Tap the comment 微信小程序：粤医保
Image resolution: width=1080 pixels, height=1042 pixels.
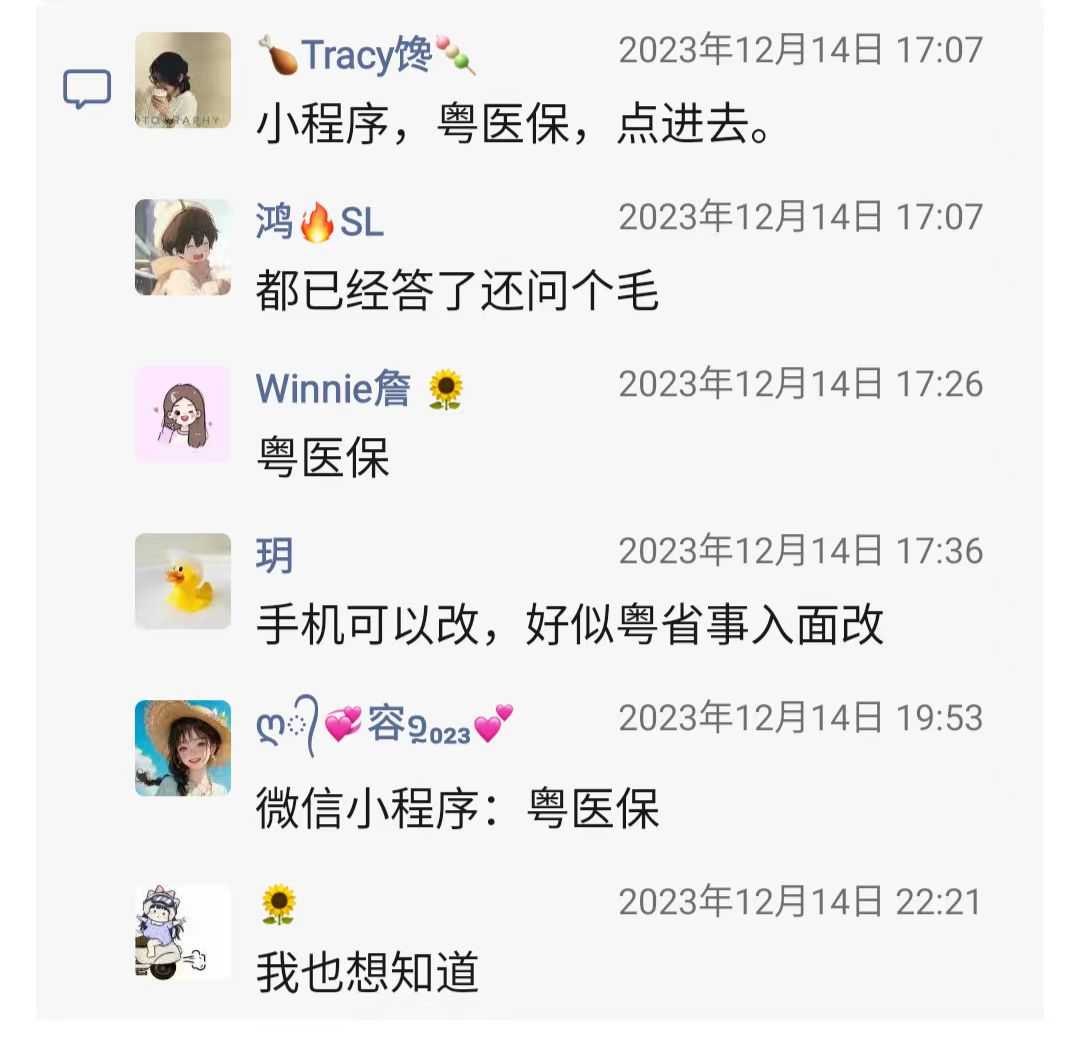point(458,808)
